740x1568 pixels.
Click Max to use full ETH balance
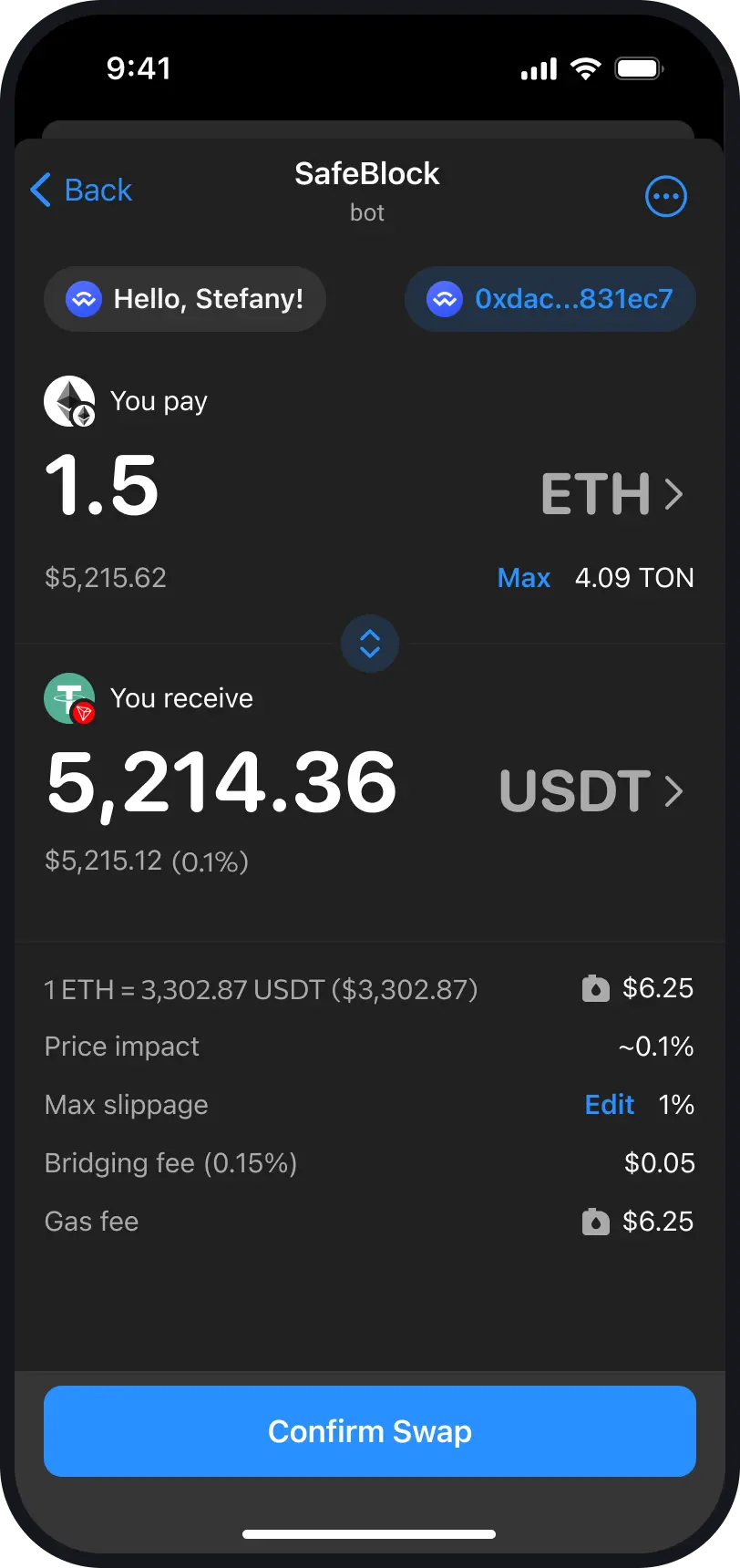pyautogui.click(x=524, y=577)
